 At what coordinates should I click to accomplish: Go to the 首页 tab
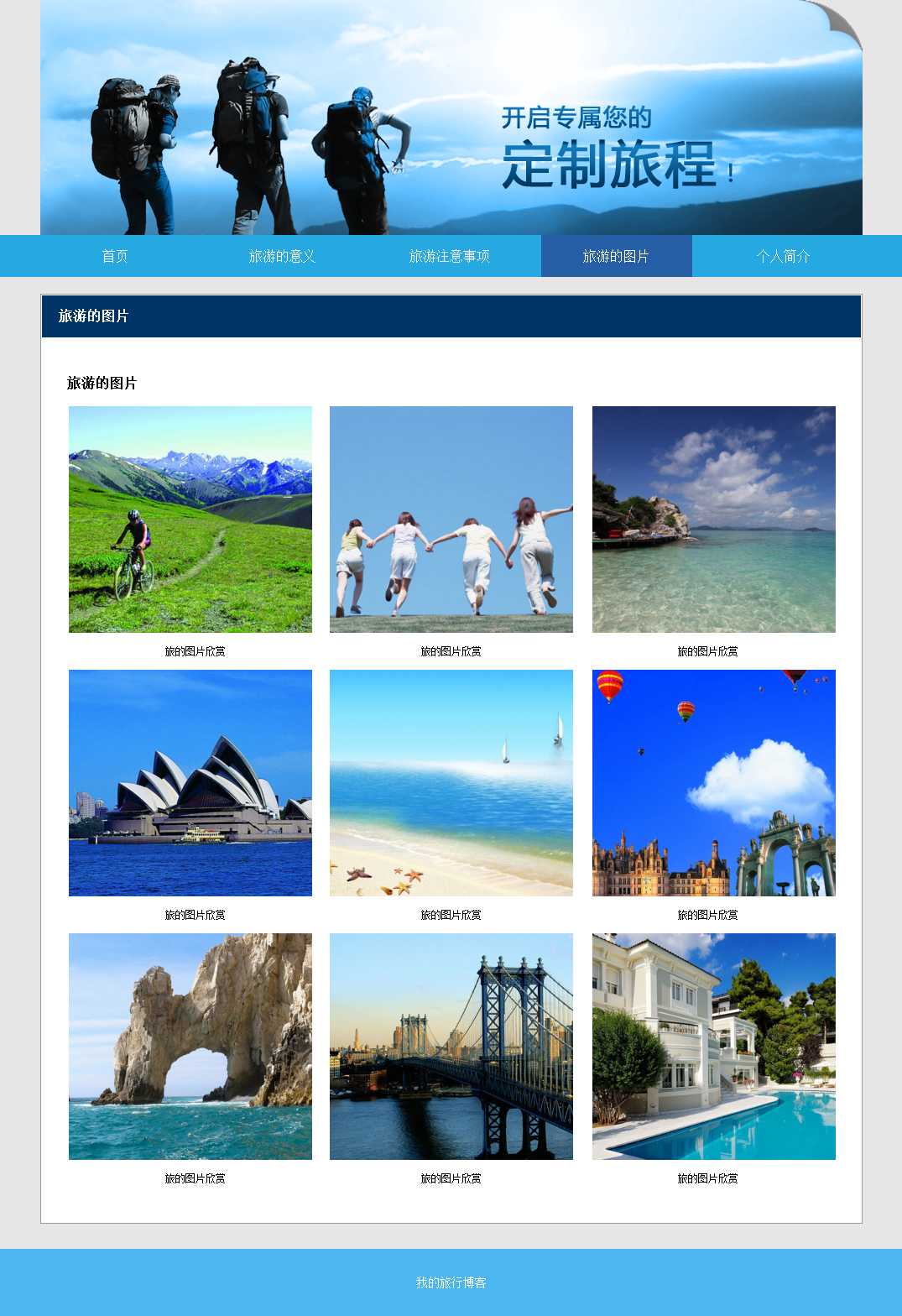tap(115, 256)
